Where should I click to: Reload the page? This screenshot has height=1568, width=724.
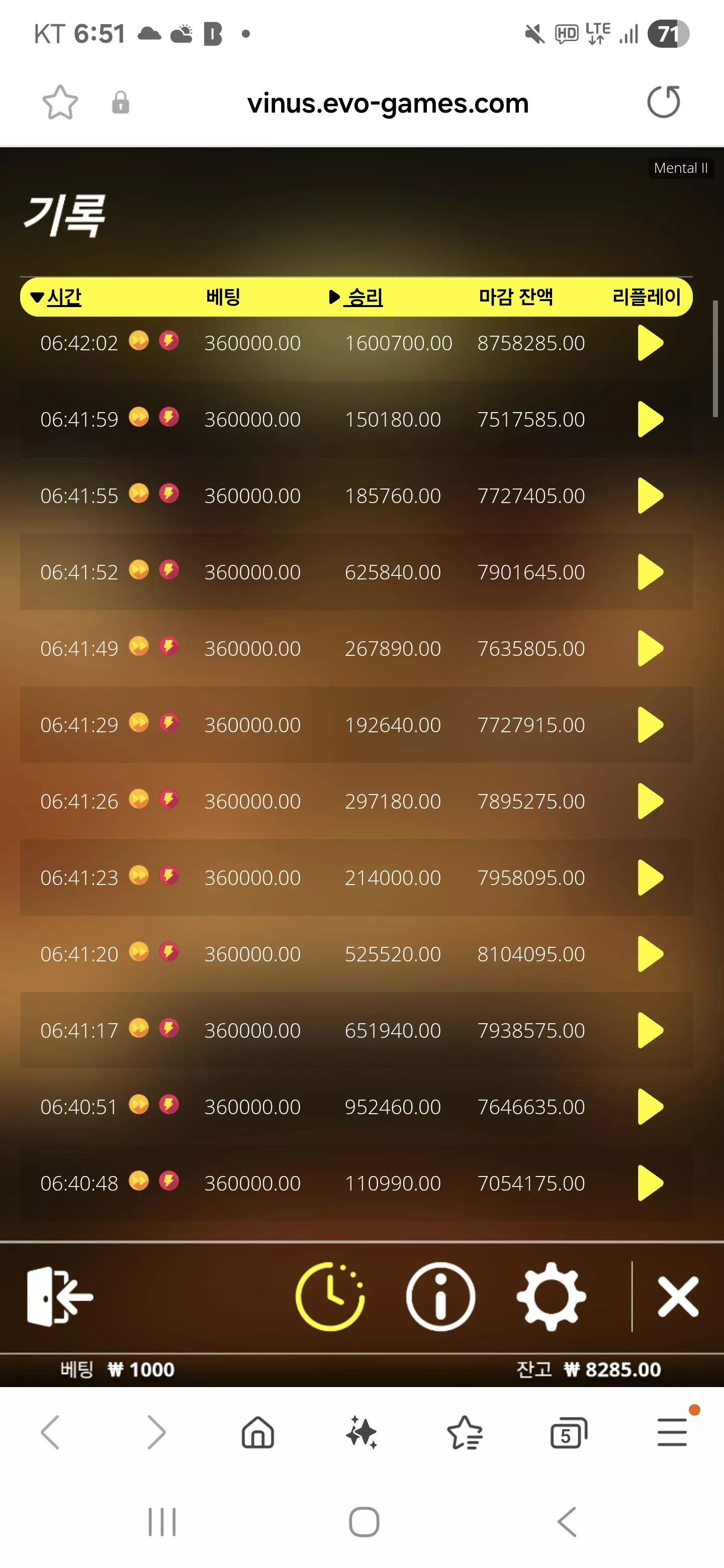[664, 102]
